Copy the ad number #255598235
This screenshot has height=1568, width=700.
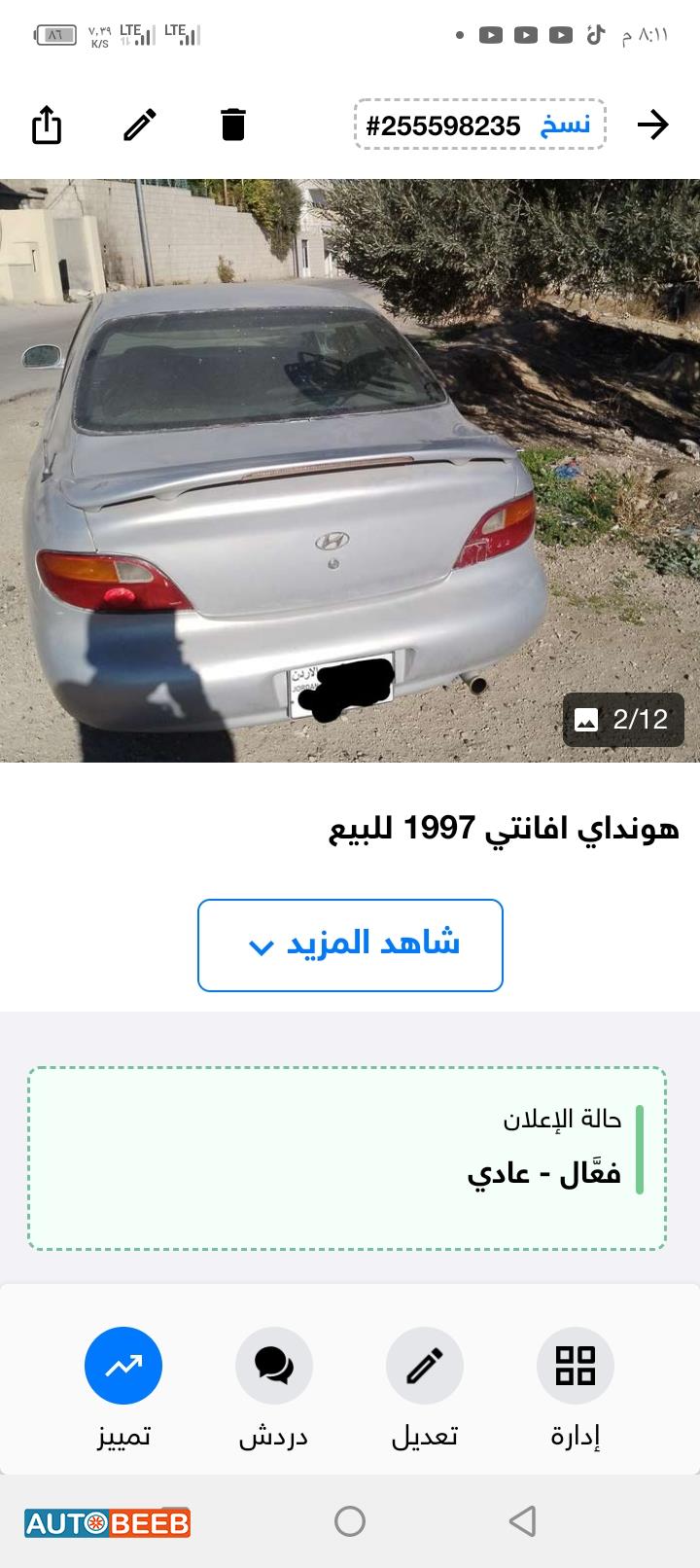[565, 125]
